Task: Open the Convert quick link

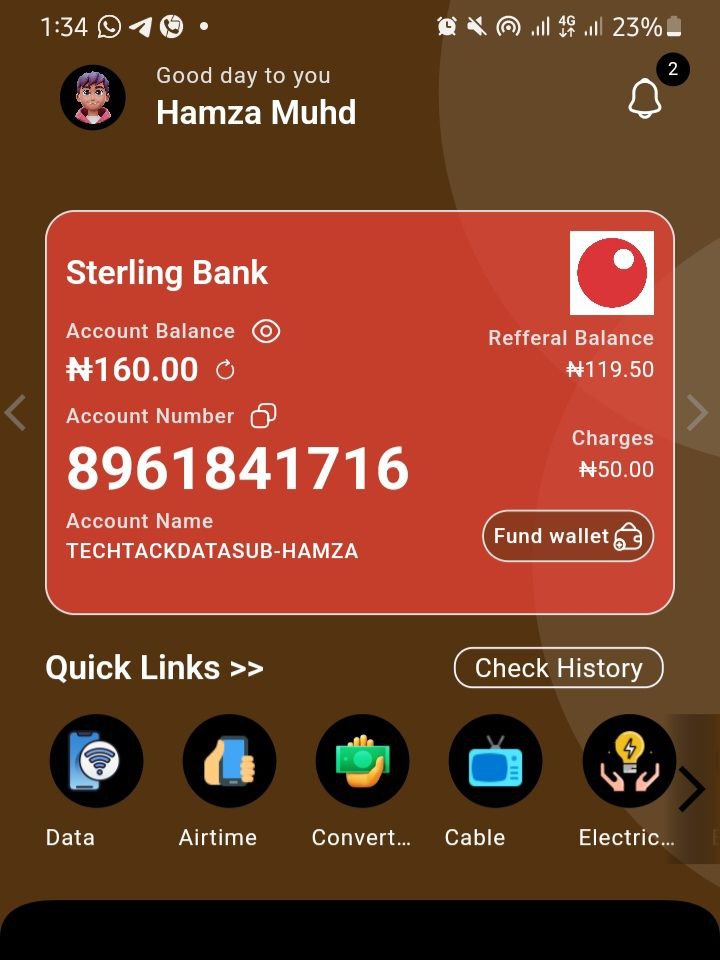Action: pyautogui.click(x=362, y=762)
